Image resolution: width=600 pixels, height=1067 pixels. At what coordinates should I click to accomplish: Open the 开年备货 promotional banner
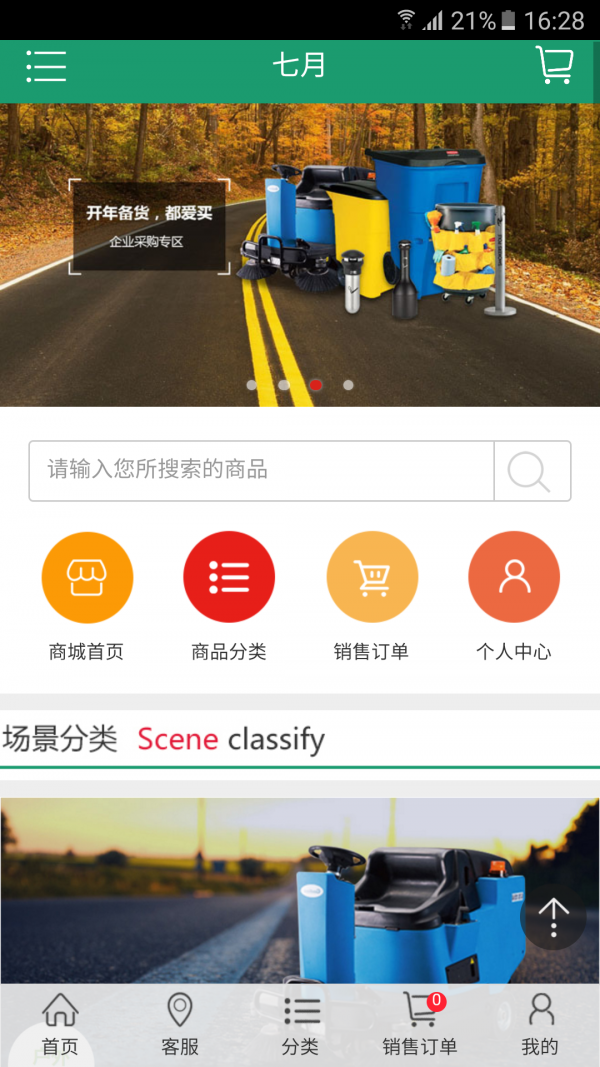[x=300, y=255]
